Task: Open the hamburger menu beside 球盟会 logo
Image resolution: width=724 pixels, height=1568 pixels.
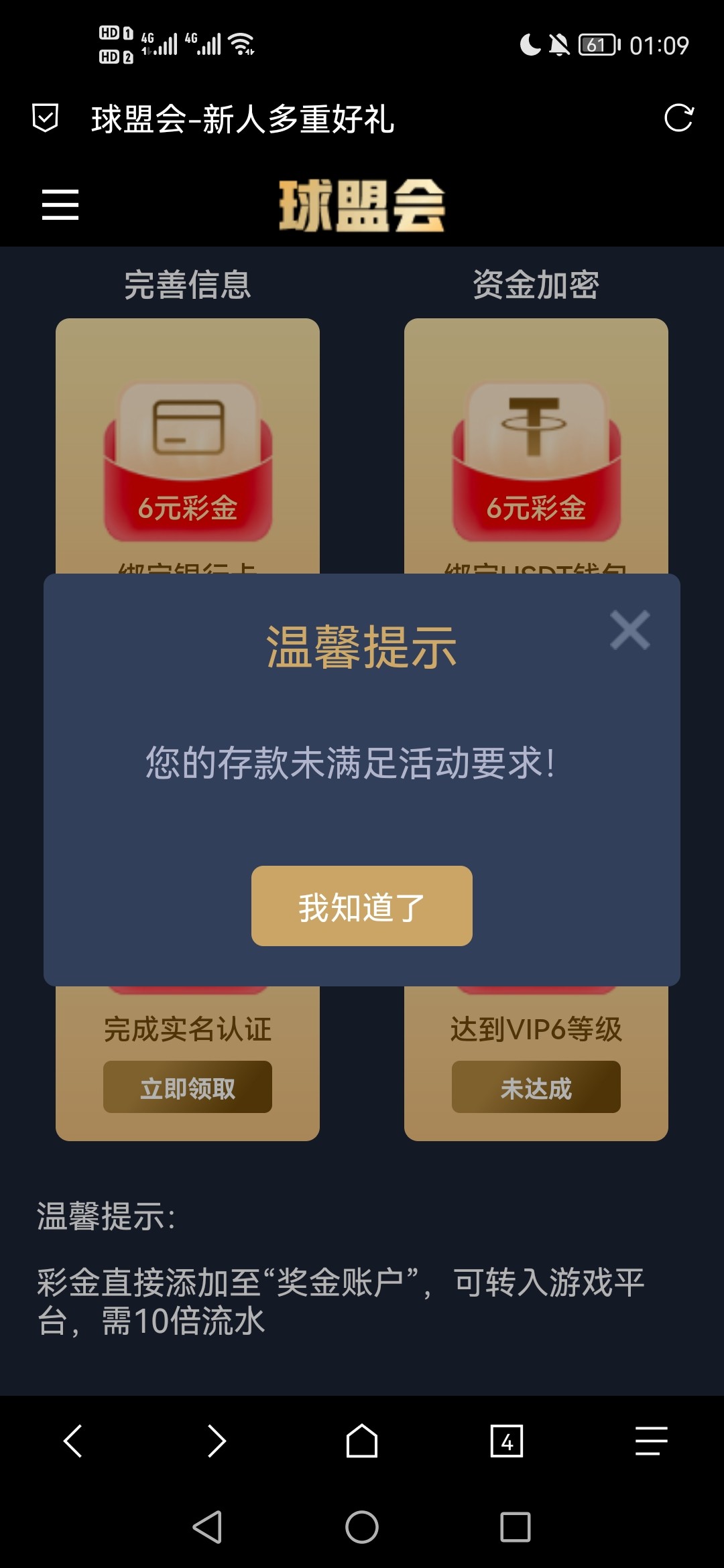Action: [60, 204]
